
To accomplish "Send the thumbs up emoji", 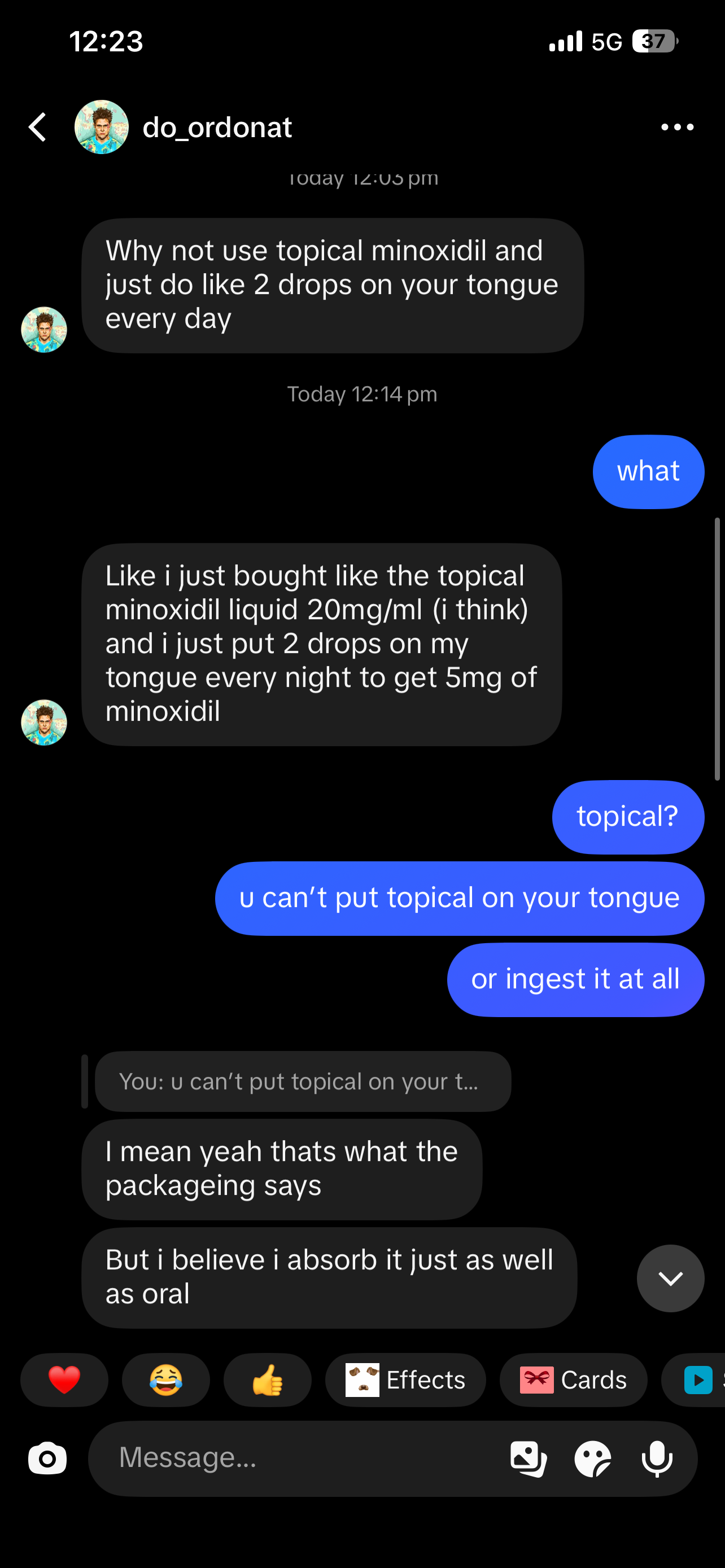I will point(267,1380).
